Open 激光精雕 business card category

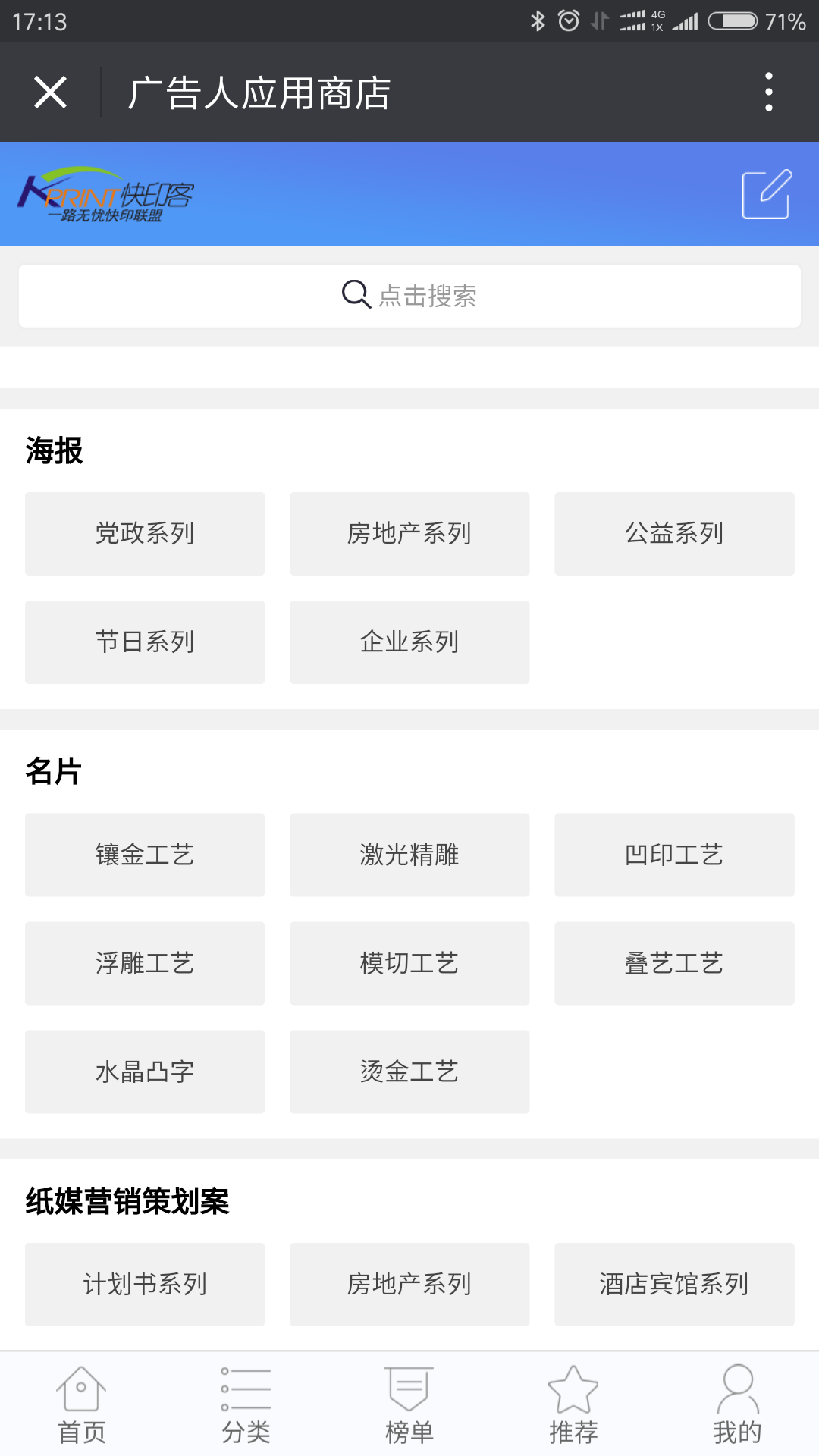(x=409, y=855)
